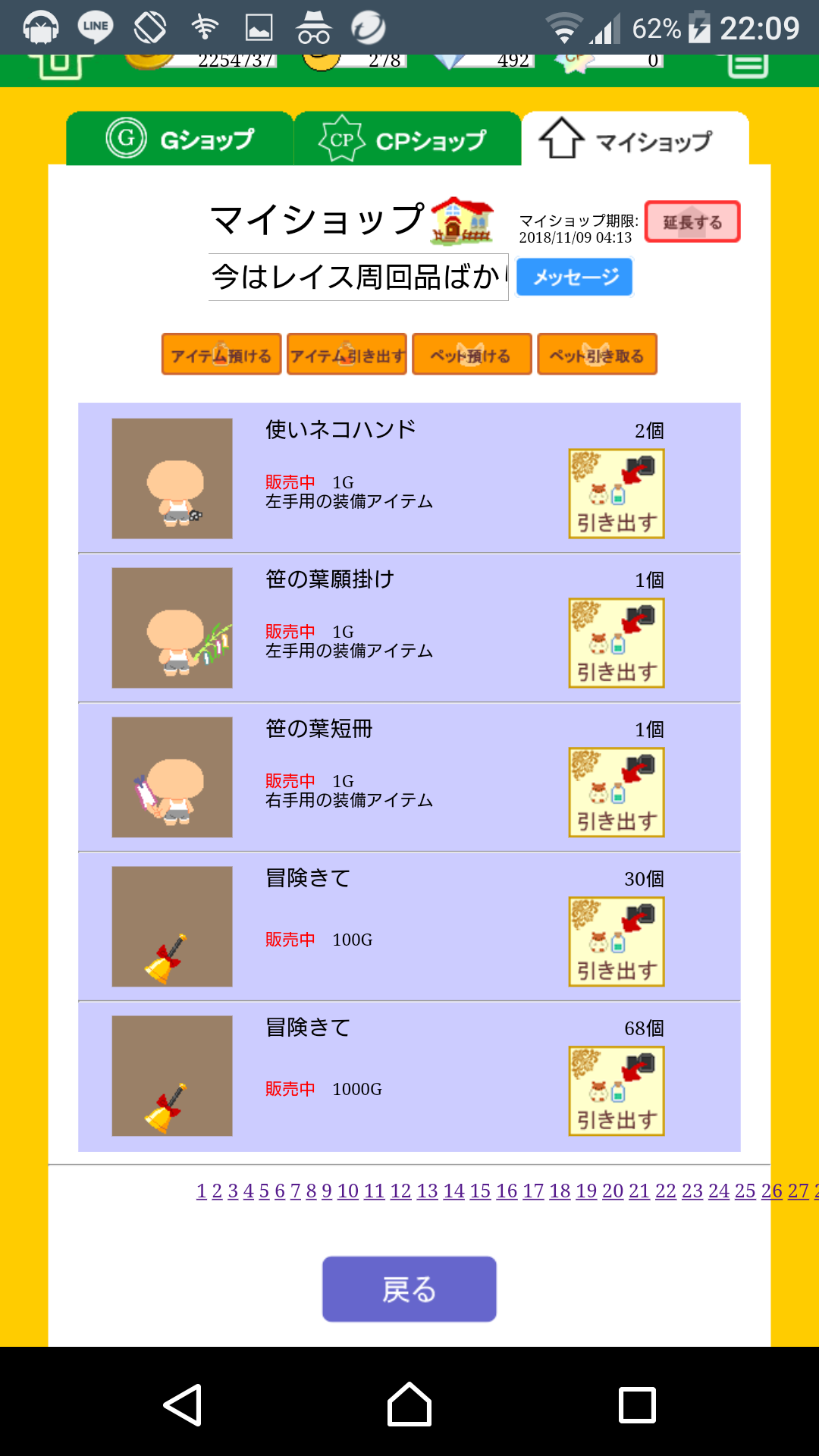Tap the 戻る button
The image size is (819, 1456).
409,1289
